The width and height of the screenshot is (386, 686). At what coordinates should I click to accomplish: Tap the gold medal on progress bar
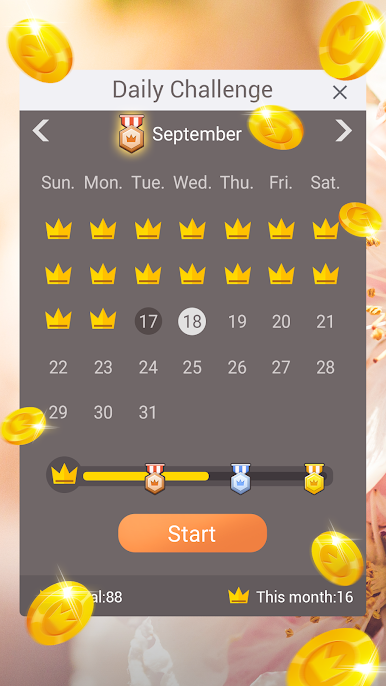[x=314, y=479]
